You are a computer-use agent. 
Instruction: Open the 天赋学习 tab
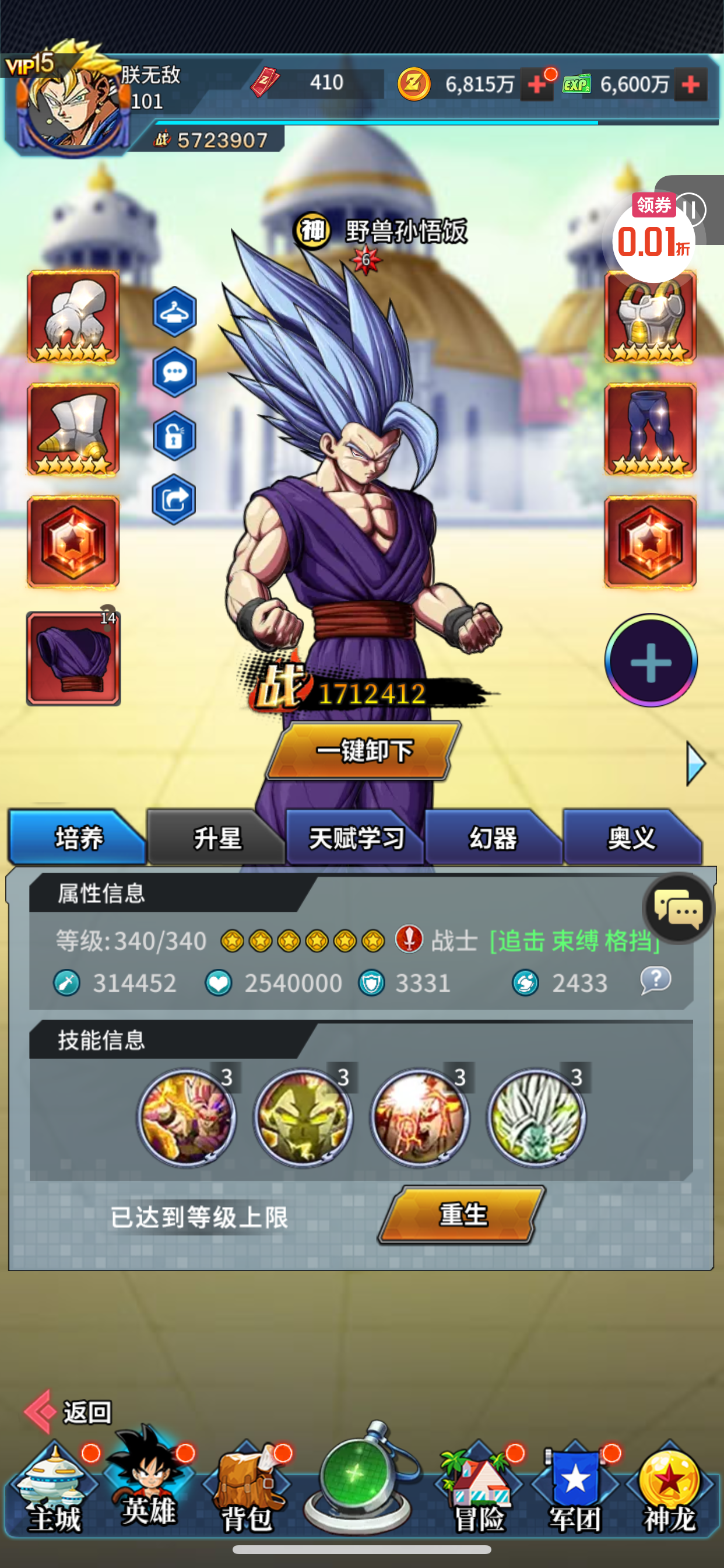(356, 838)
